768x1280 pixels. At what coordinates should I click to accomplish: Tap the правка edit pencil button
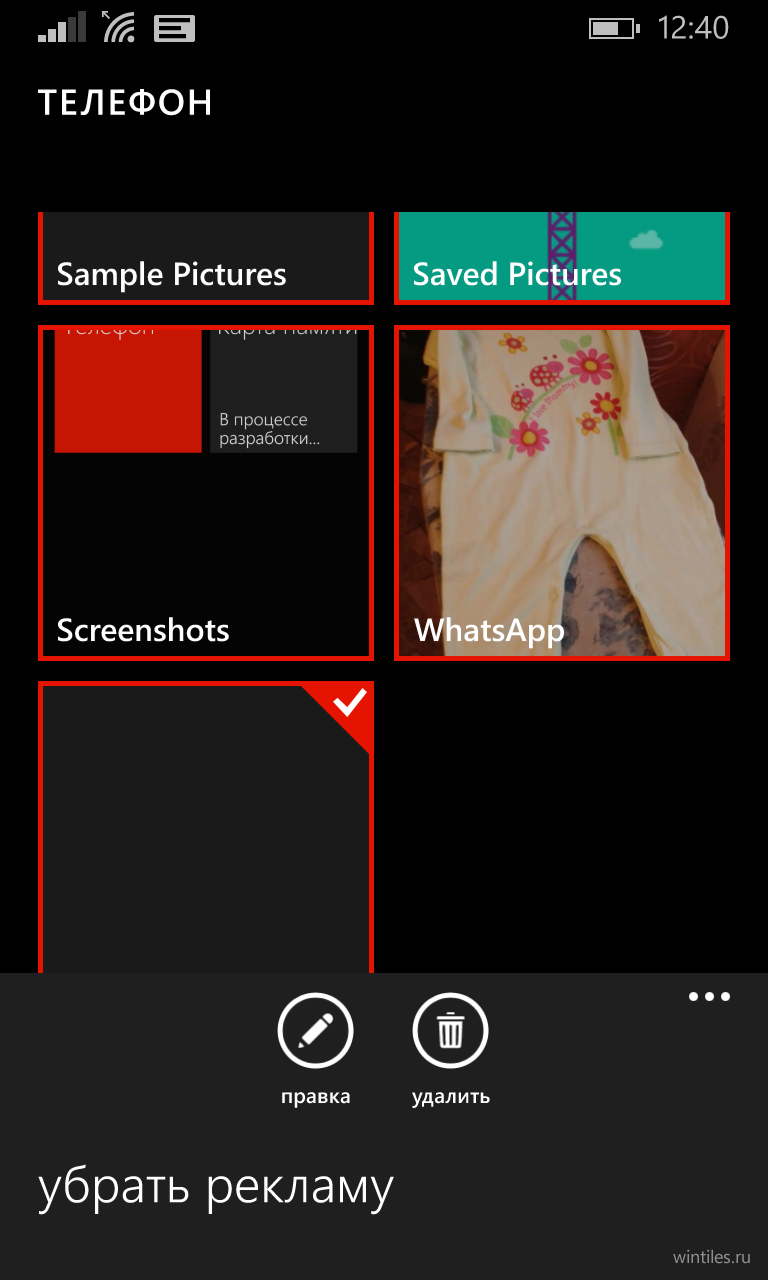(316, 1031)
